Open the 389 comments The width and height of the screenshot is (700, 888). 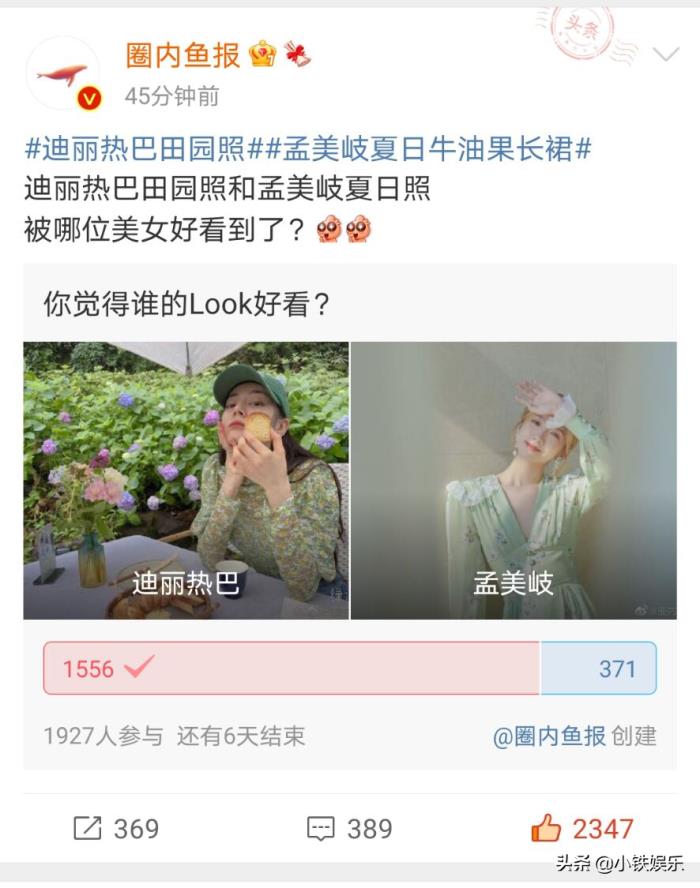349,828
